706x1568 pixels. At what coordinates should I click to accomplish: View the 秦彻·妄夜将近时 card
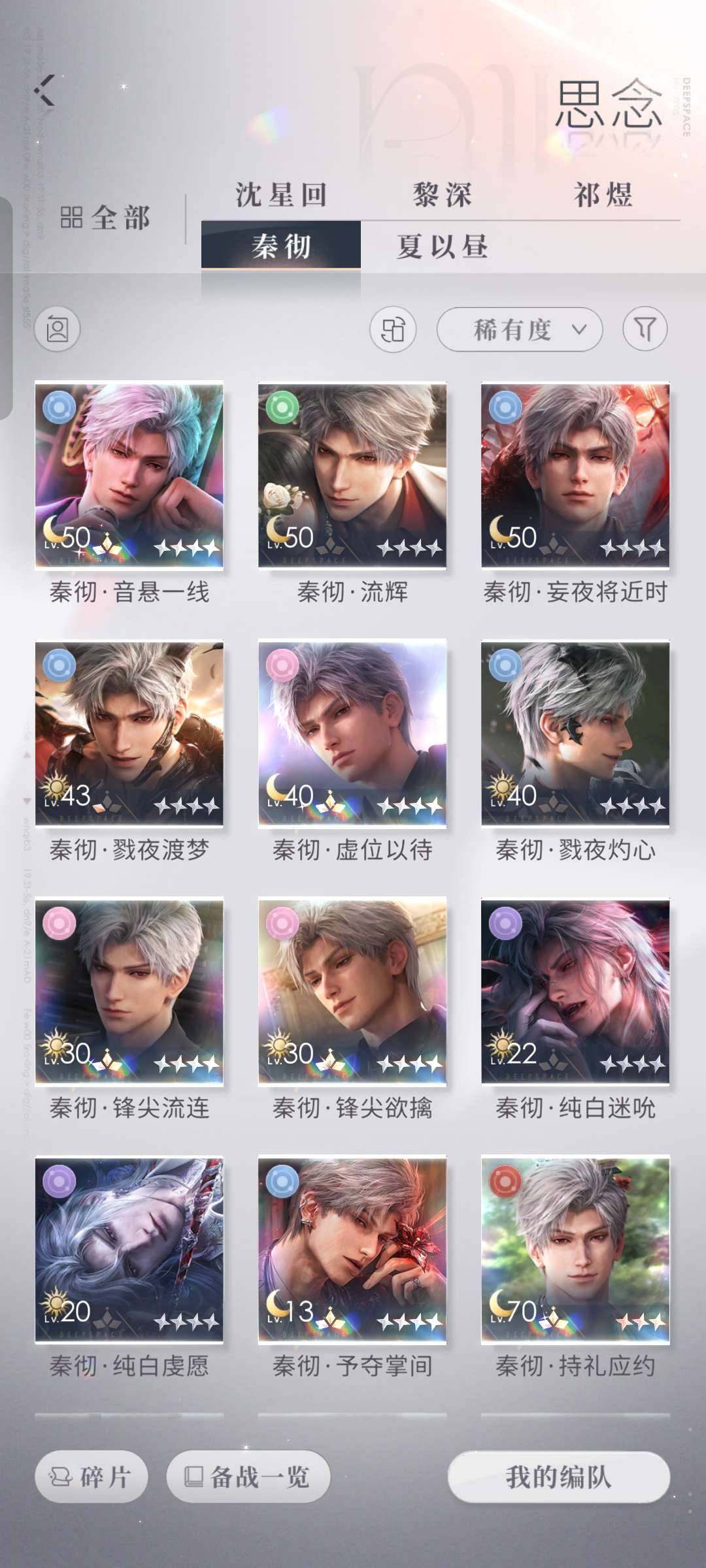(575, 476)
